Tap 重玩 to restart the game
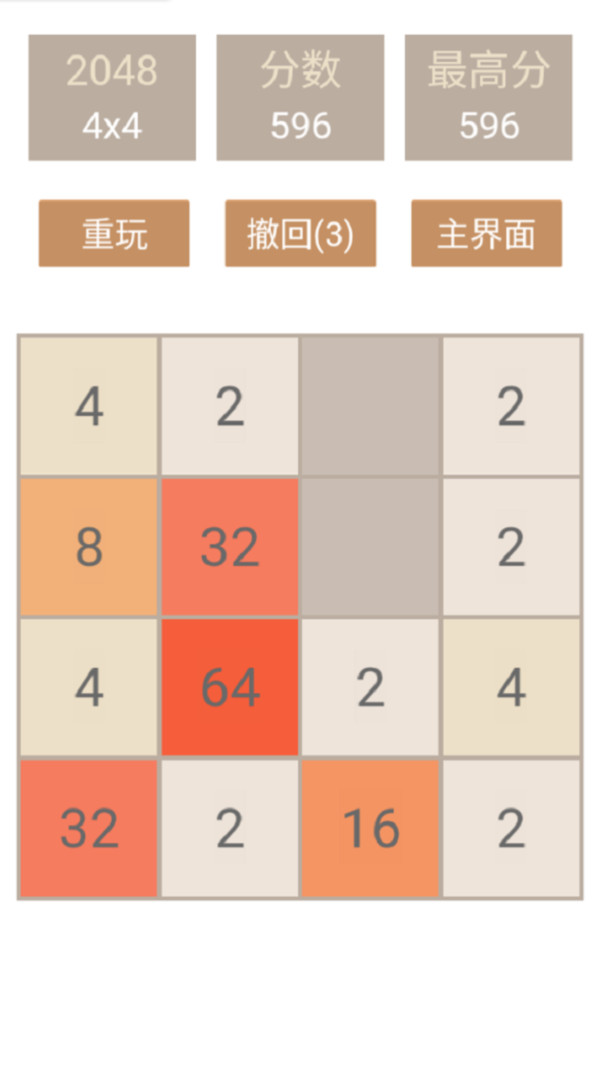The width and height of the screenshot is (600, 1066). 114,234
